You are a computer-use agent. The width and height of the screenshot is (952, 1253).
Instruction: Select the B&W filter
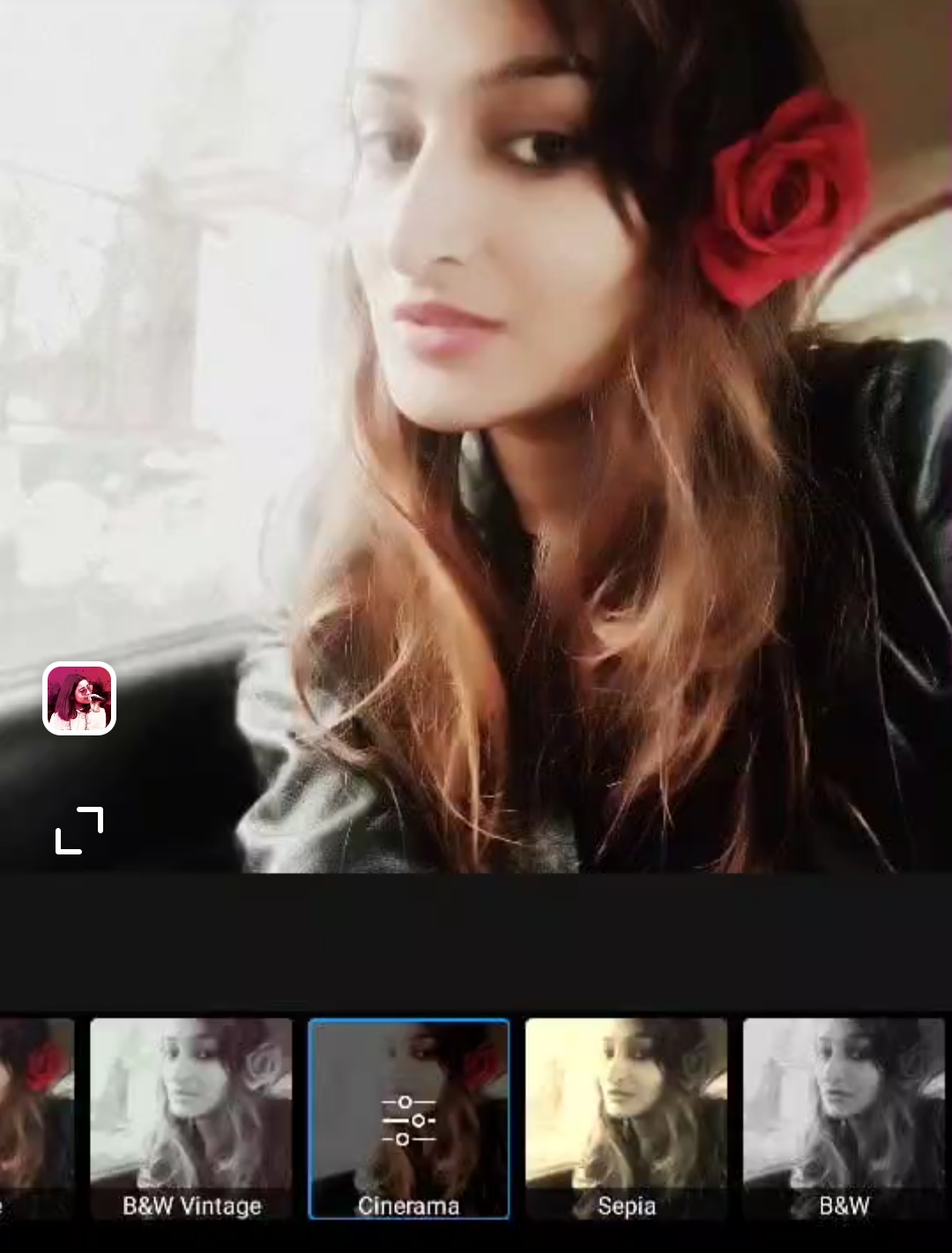(844, 1118)
